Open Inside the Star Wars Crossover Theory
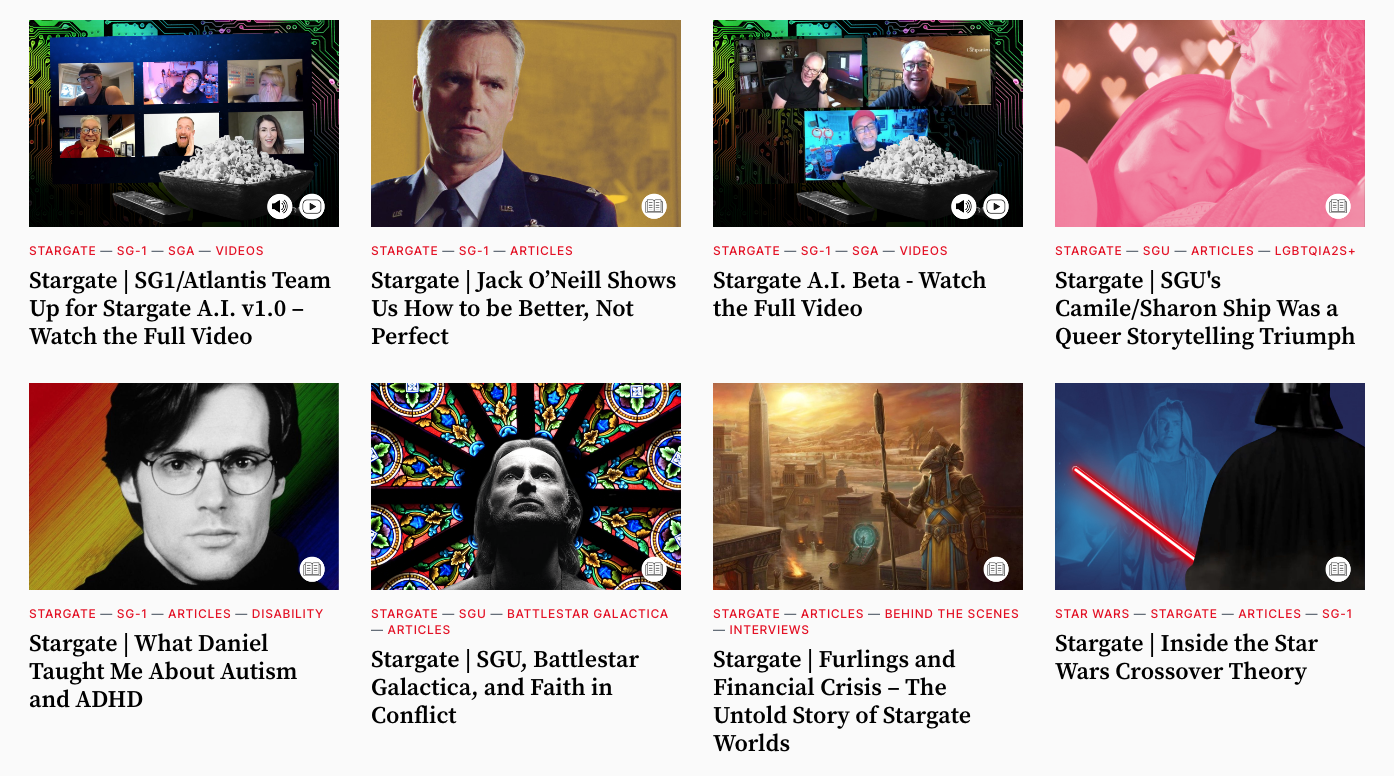 click(1186, 657)
